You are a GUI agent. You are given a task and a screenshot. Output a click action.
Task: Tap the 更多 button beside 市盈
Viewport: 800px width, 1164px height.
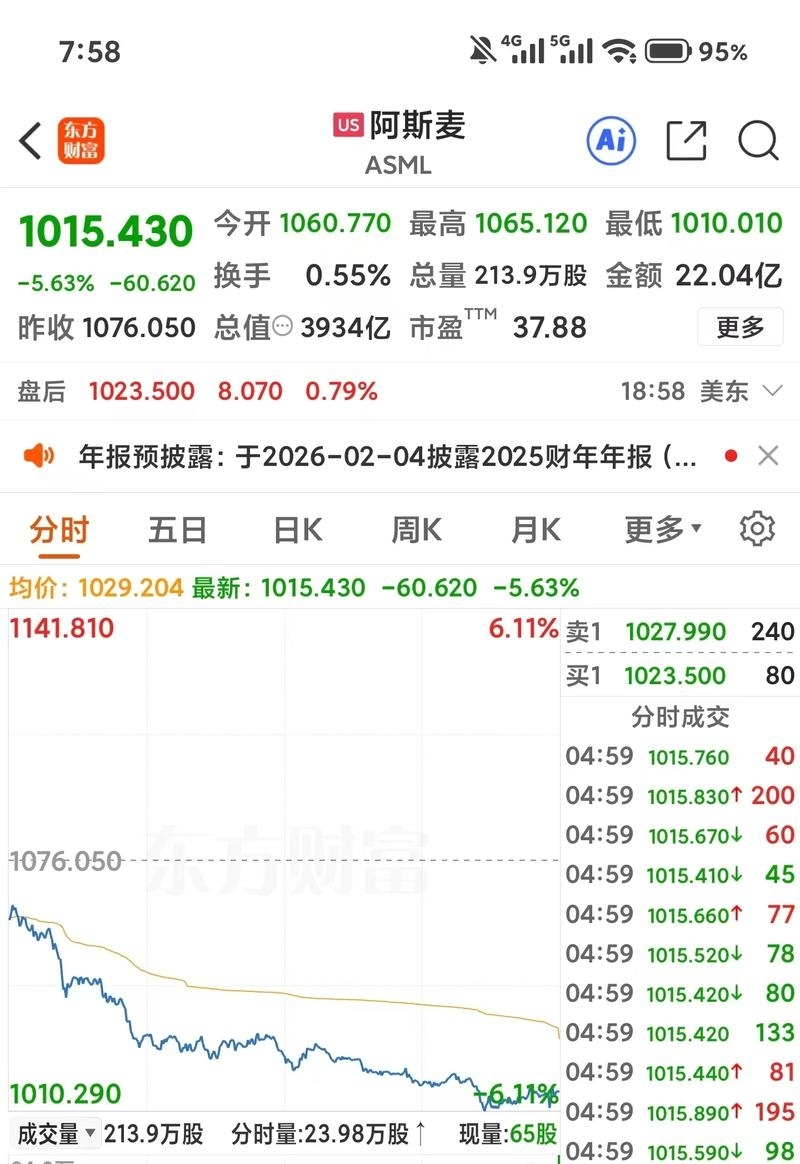pos(740,327)
